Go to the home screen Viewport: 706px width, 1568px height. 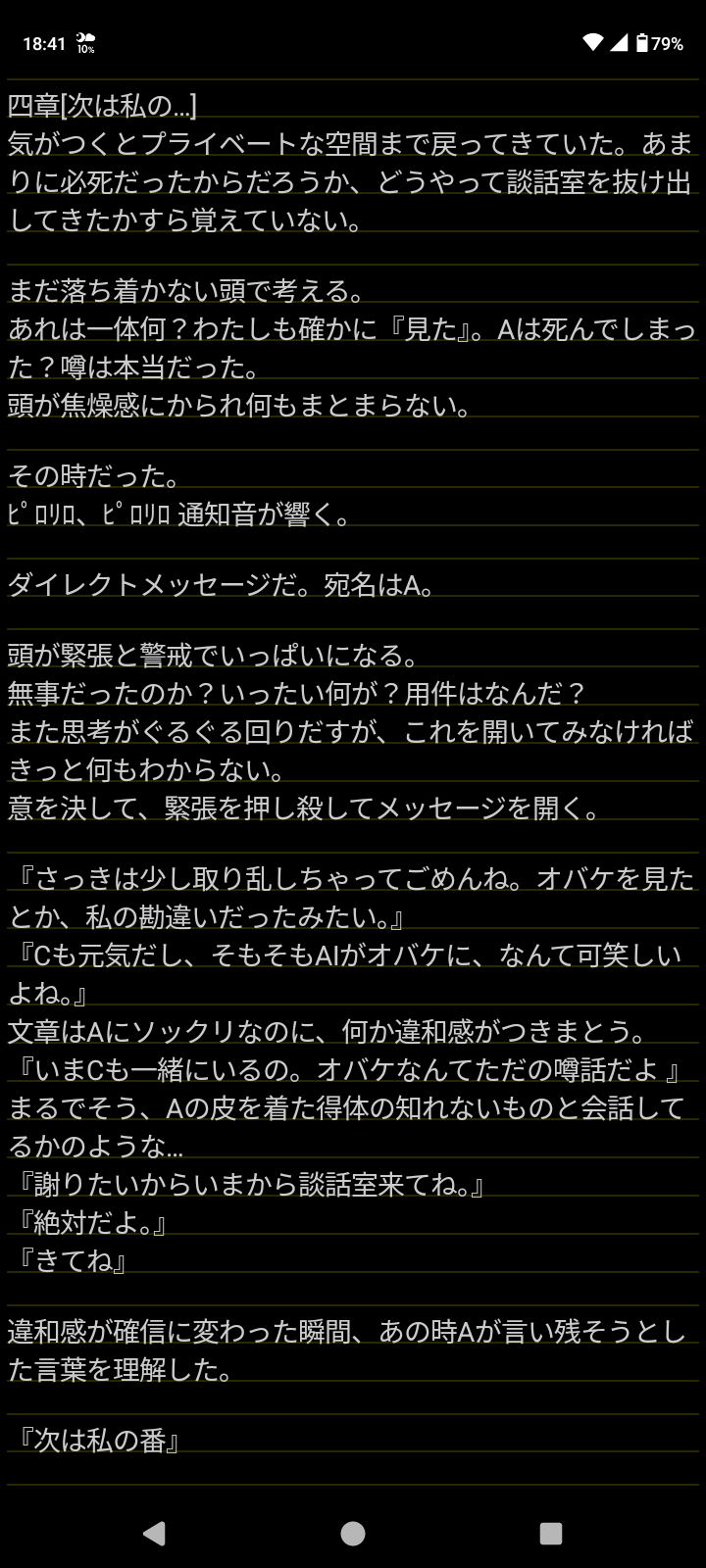pos(353,1533)
